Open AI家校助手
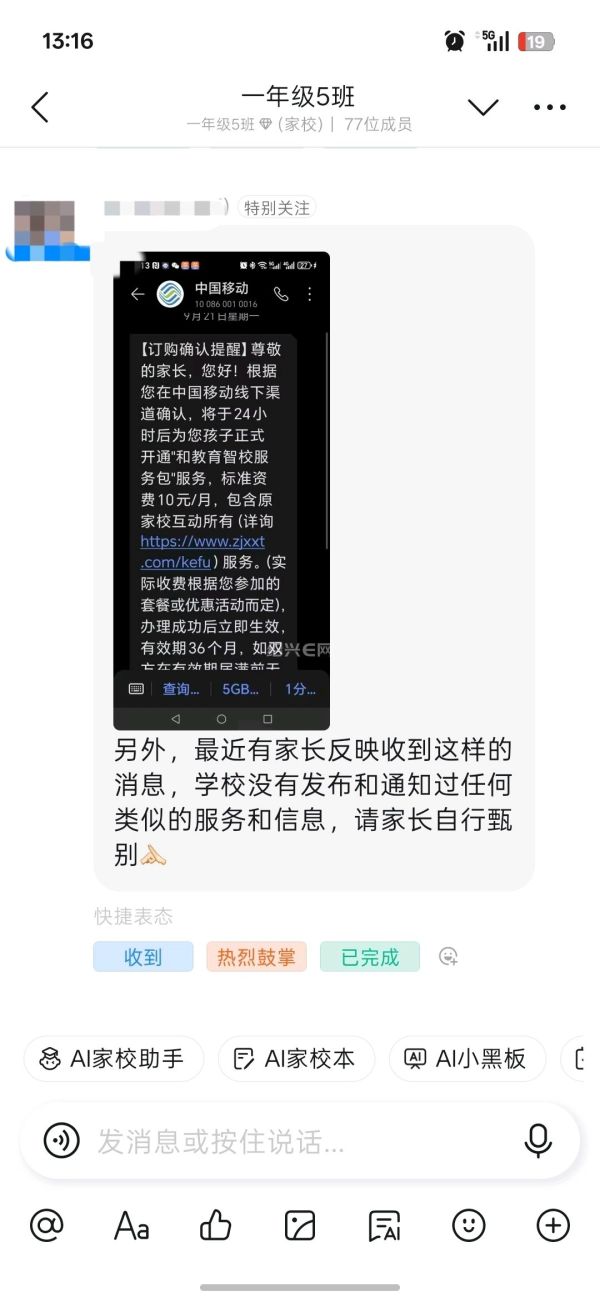This screenshot has height=1302, width=600. click(x=114, y=1059)
